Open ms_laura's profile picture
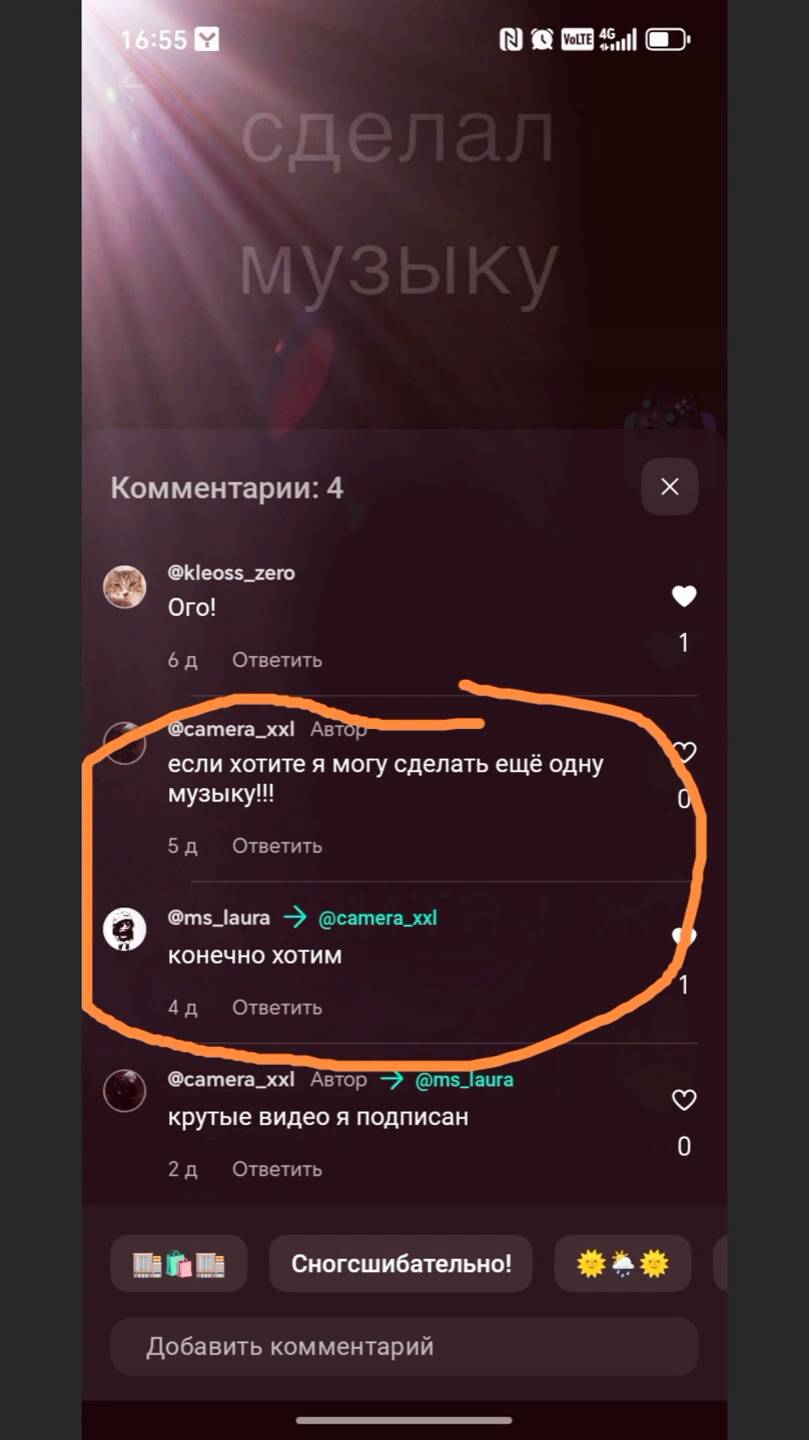This screenshot has height=1440, width=809. [x=125, y=930]
